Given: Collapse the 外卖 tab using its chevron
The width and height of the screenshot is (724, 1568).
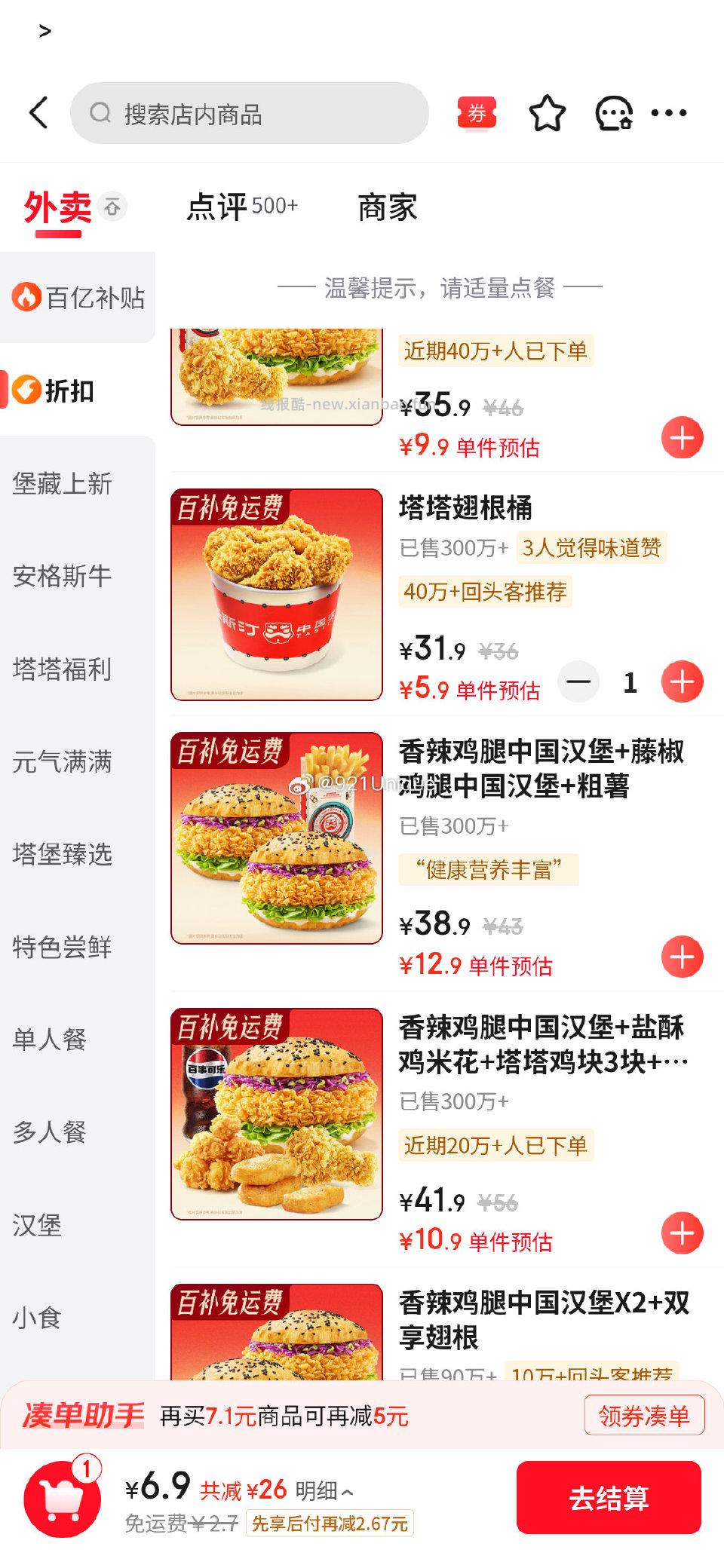Looking at the screenshot, I should [x=113, y=207].
